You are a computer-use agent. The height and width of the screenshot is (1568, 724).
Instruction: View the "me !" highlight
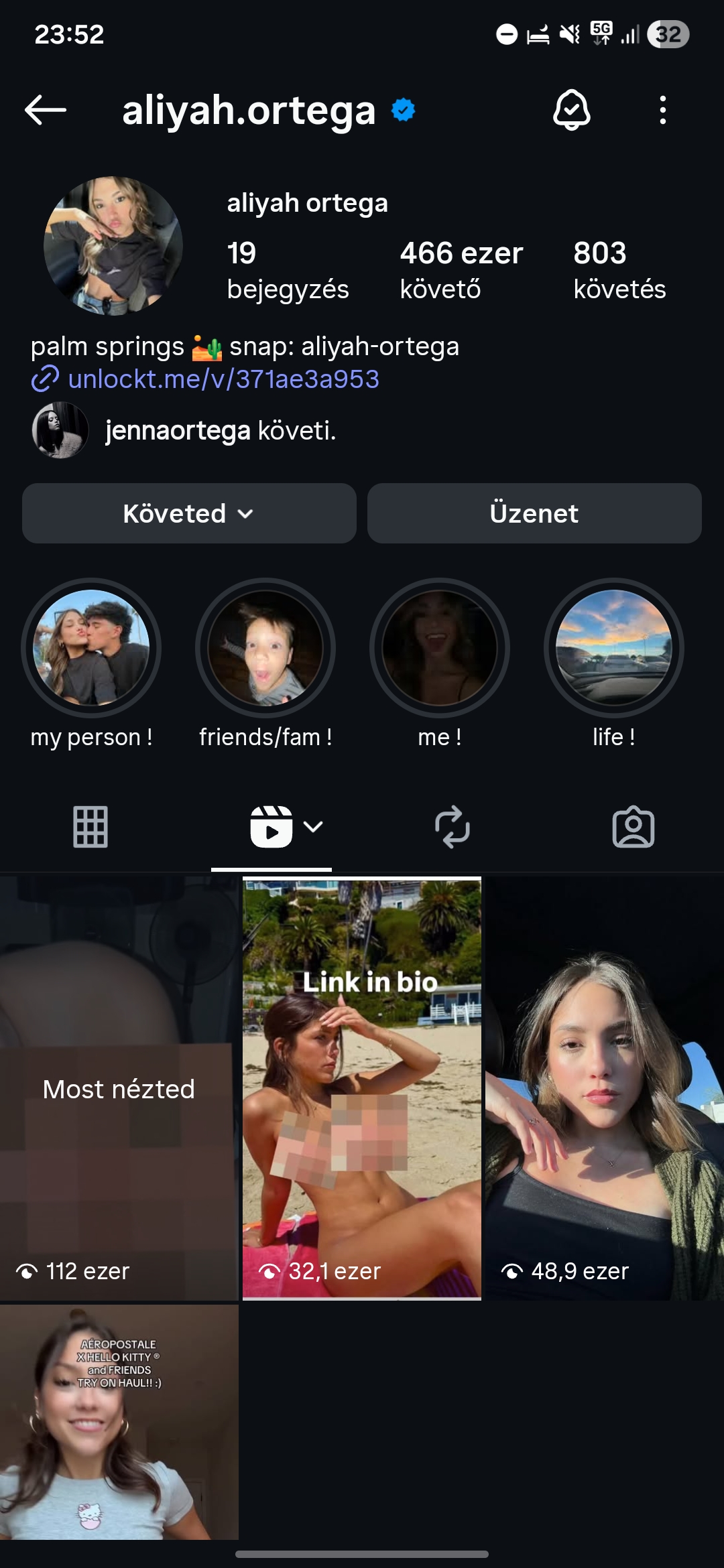[440, 648]
